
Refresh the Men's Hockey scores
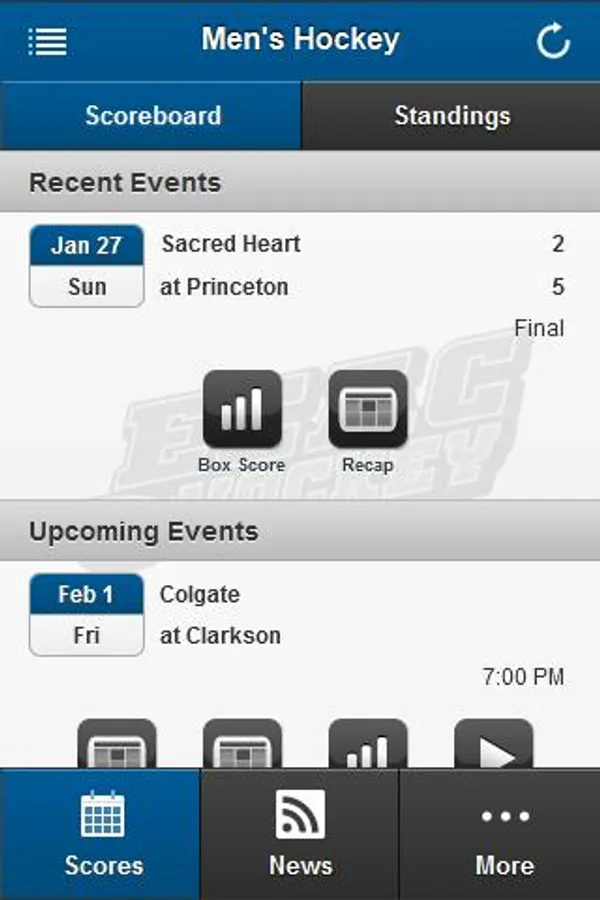[x=553, y=41]
